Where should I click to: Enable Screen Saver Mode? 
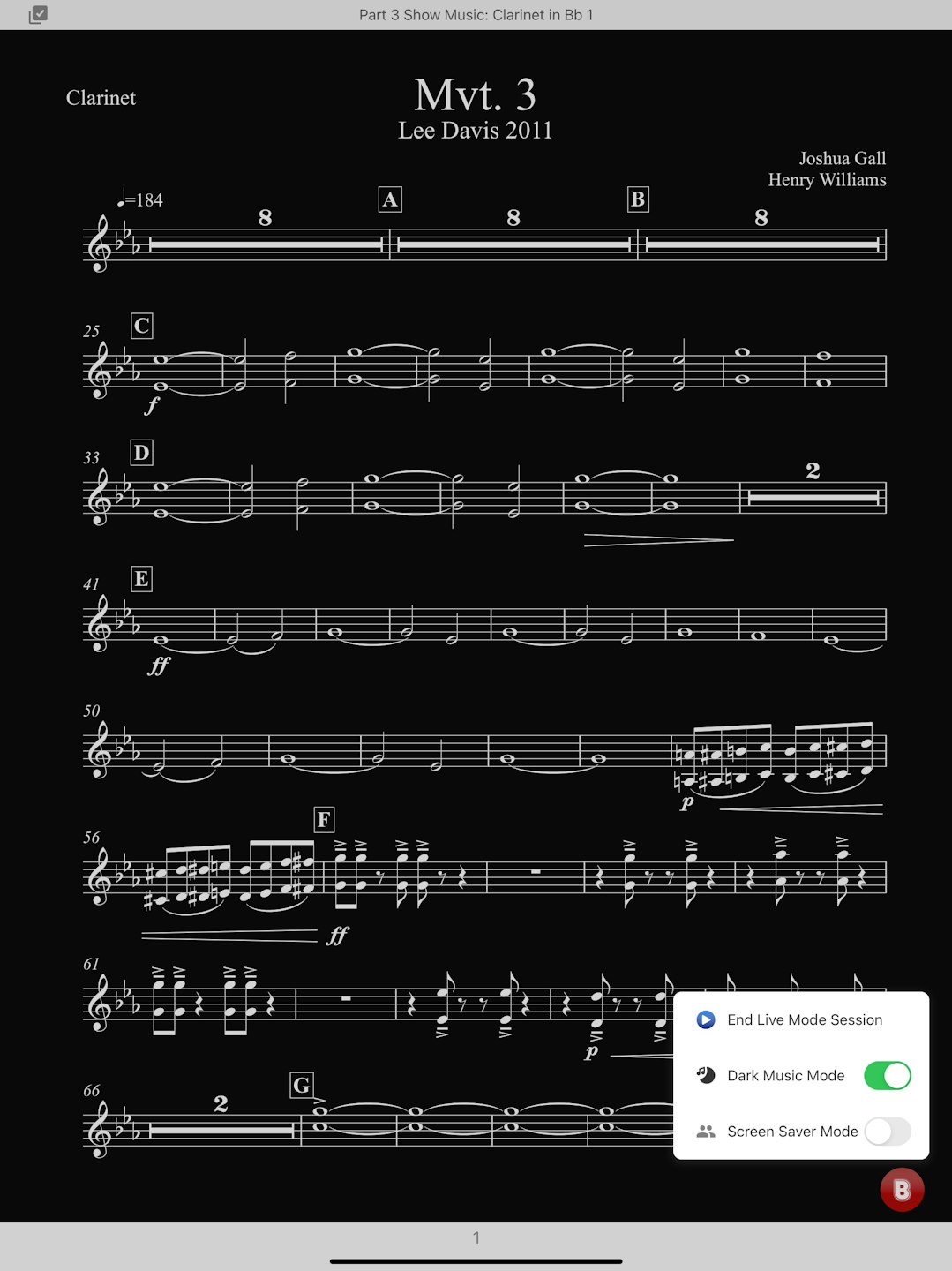pyautogui.click(x=887, y=1131)
